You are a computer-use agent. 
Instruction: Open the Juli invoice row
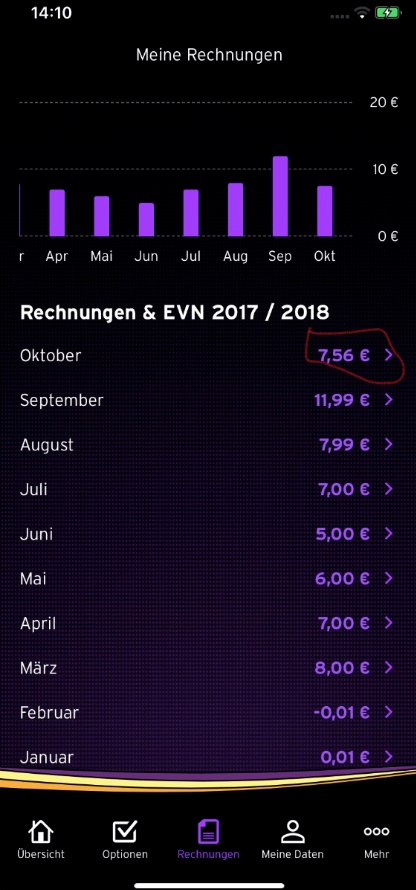[x=208, y=489]
